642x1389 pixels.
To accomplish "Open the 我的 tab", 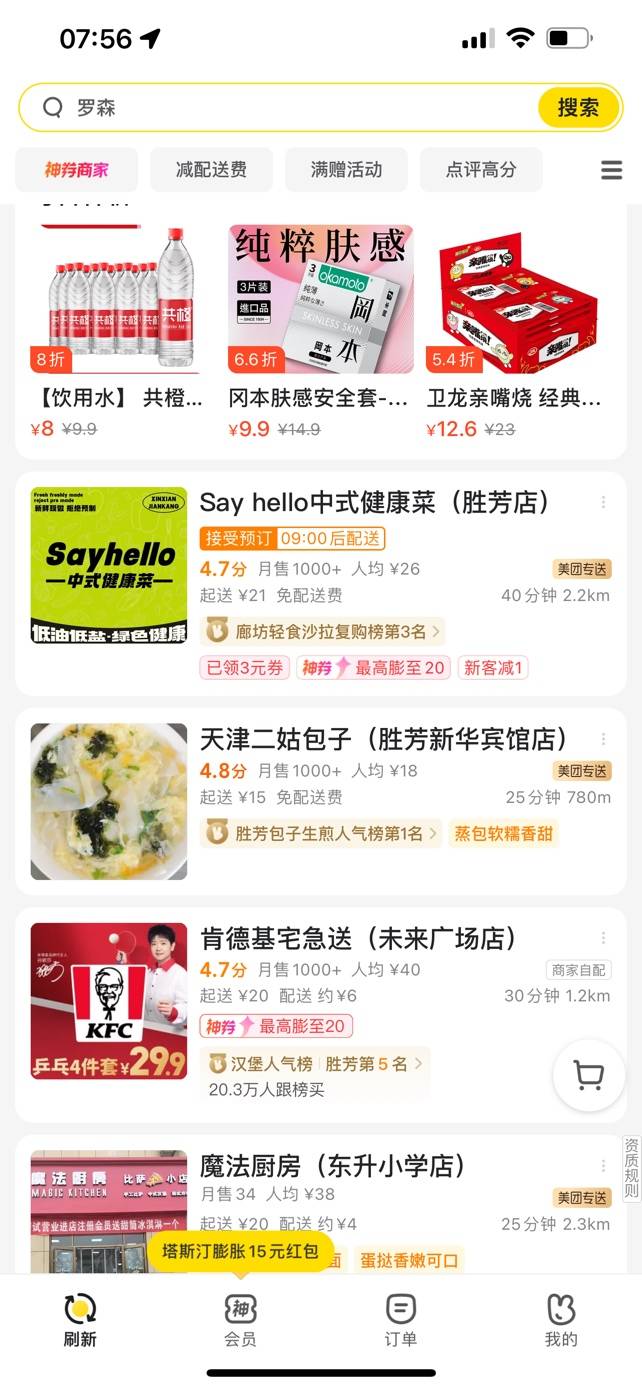I will coord(561,1320).
